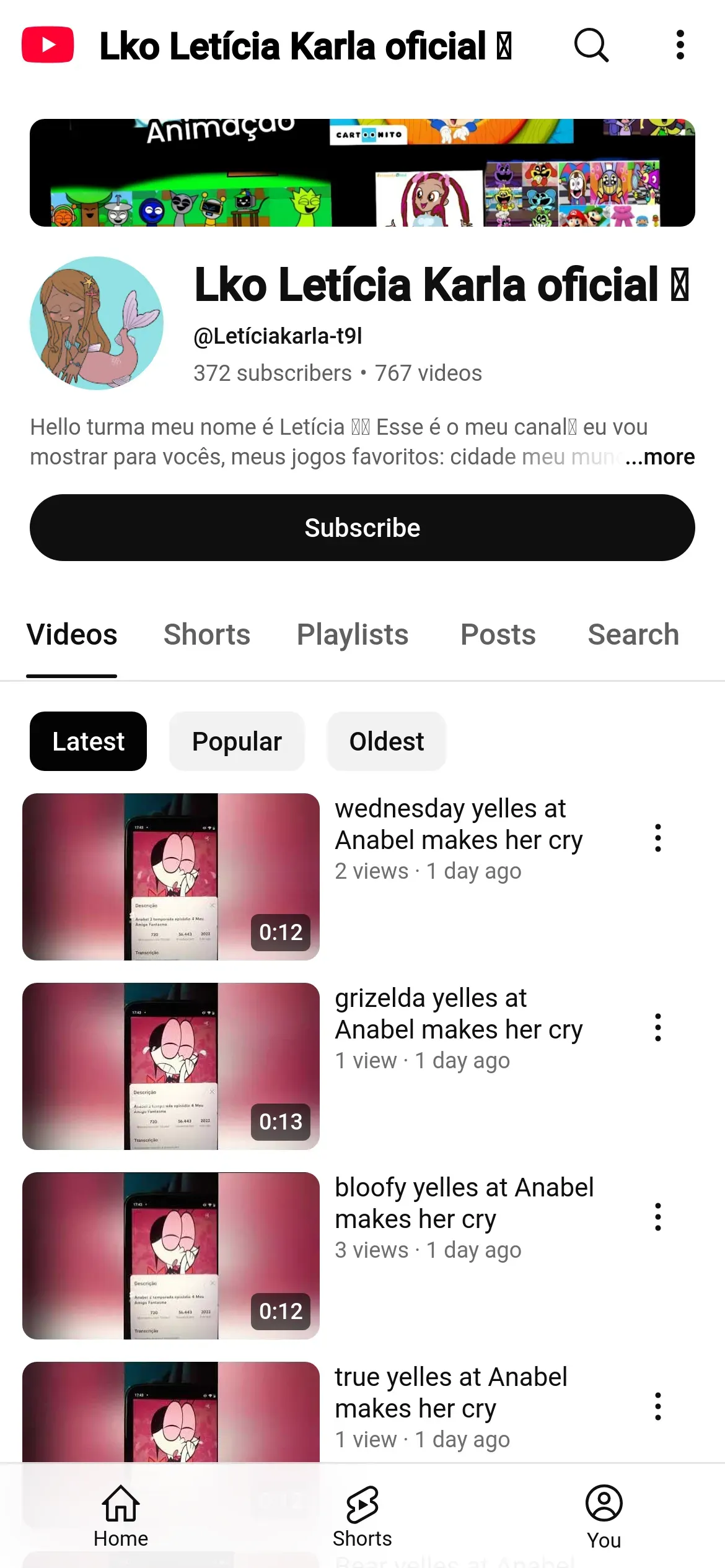Viewport: 725px width, 1568px height.
Task: Subscribe to Lko Letícia Karla oficial
Action: pos(362,528)
